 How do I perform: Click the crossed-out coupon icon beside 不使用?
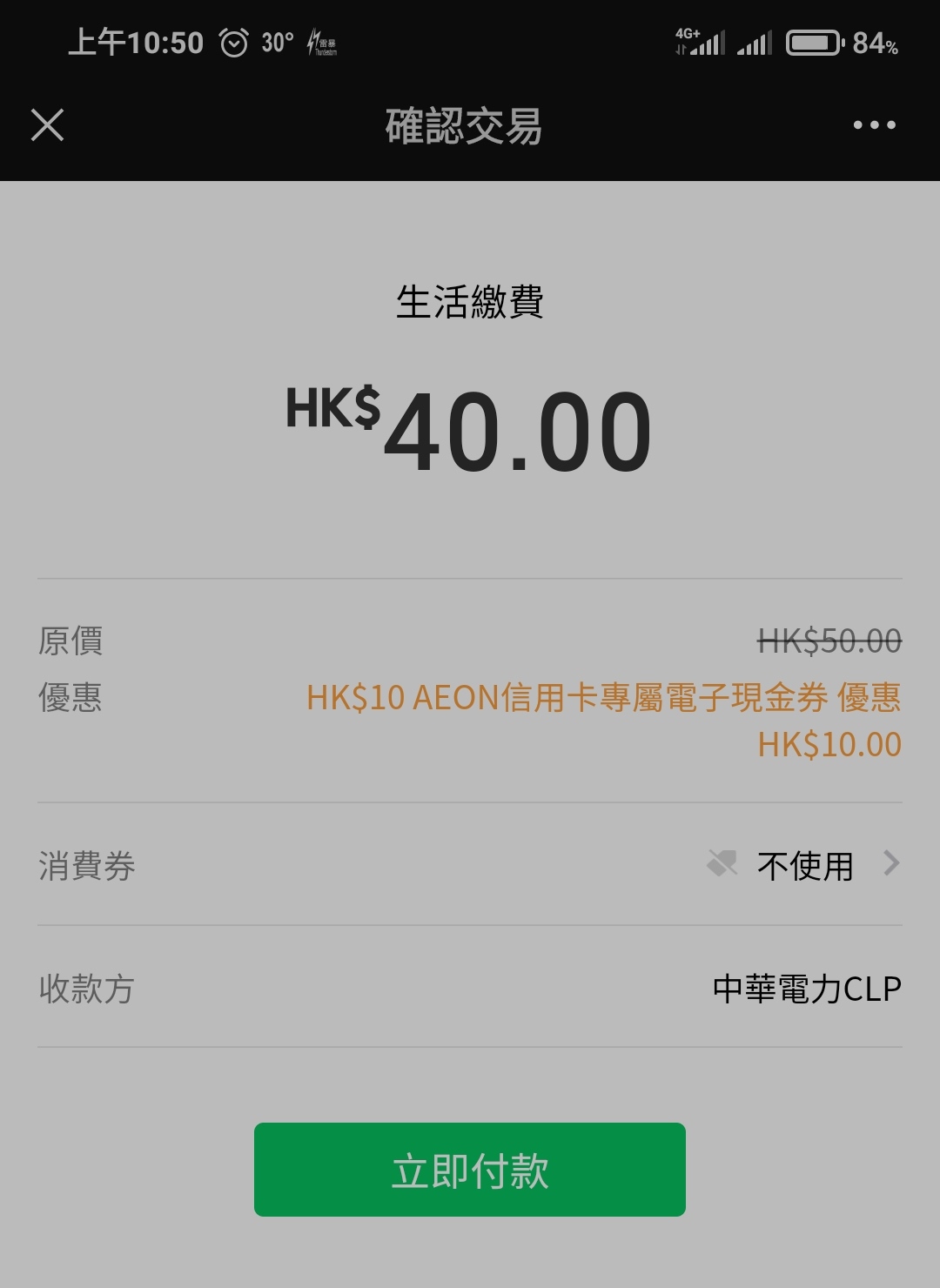722,864
